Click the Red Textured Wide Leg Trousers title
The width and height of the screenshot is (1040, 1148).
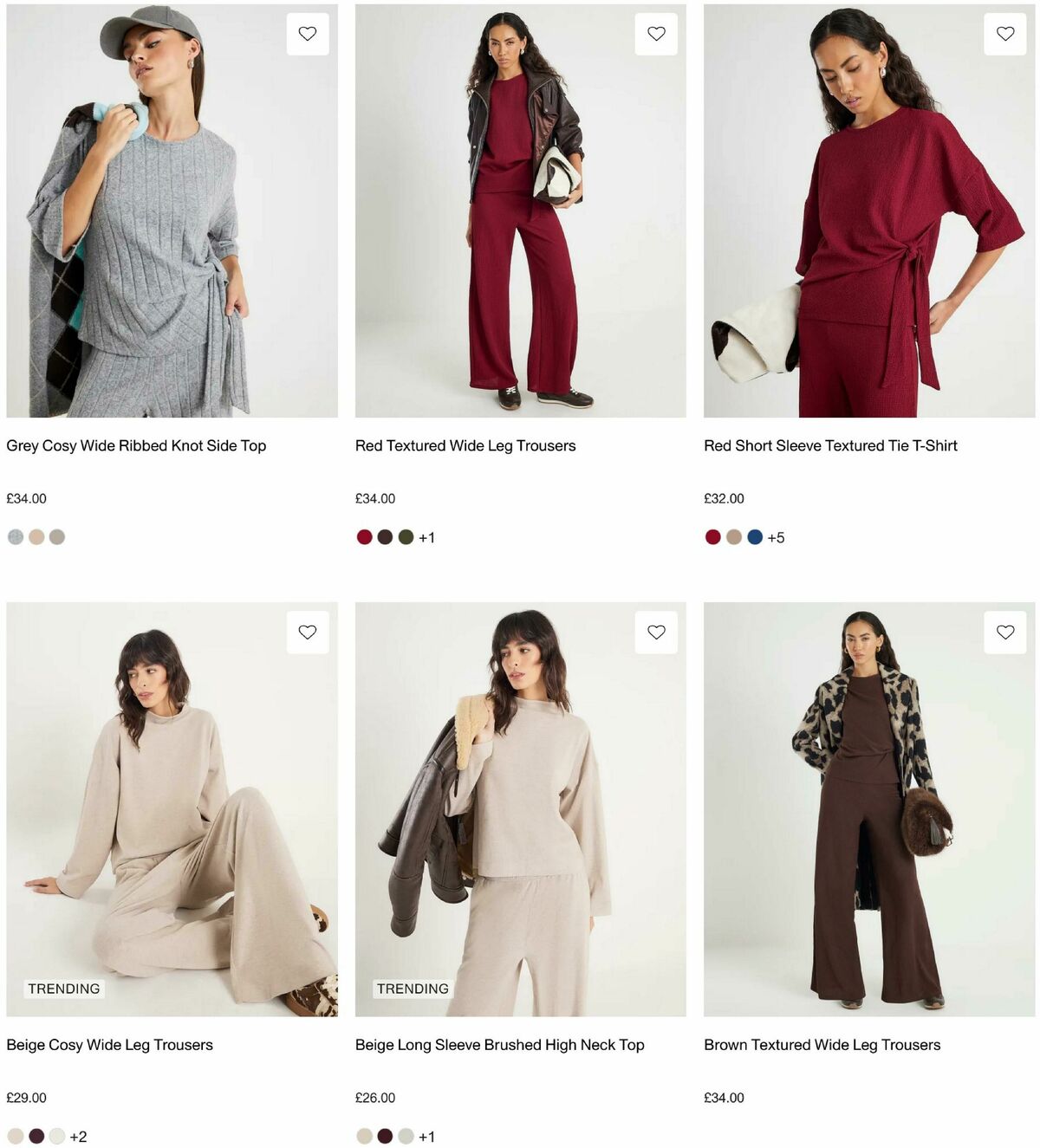[465, 445]
